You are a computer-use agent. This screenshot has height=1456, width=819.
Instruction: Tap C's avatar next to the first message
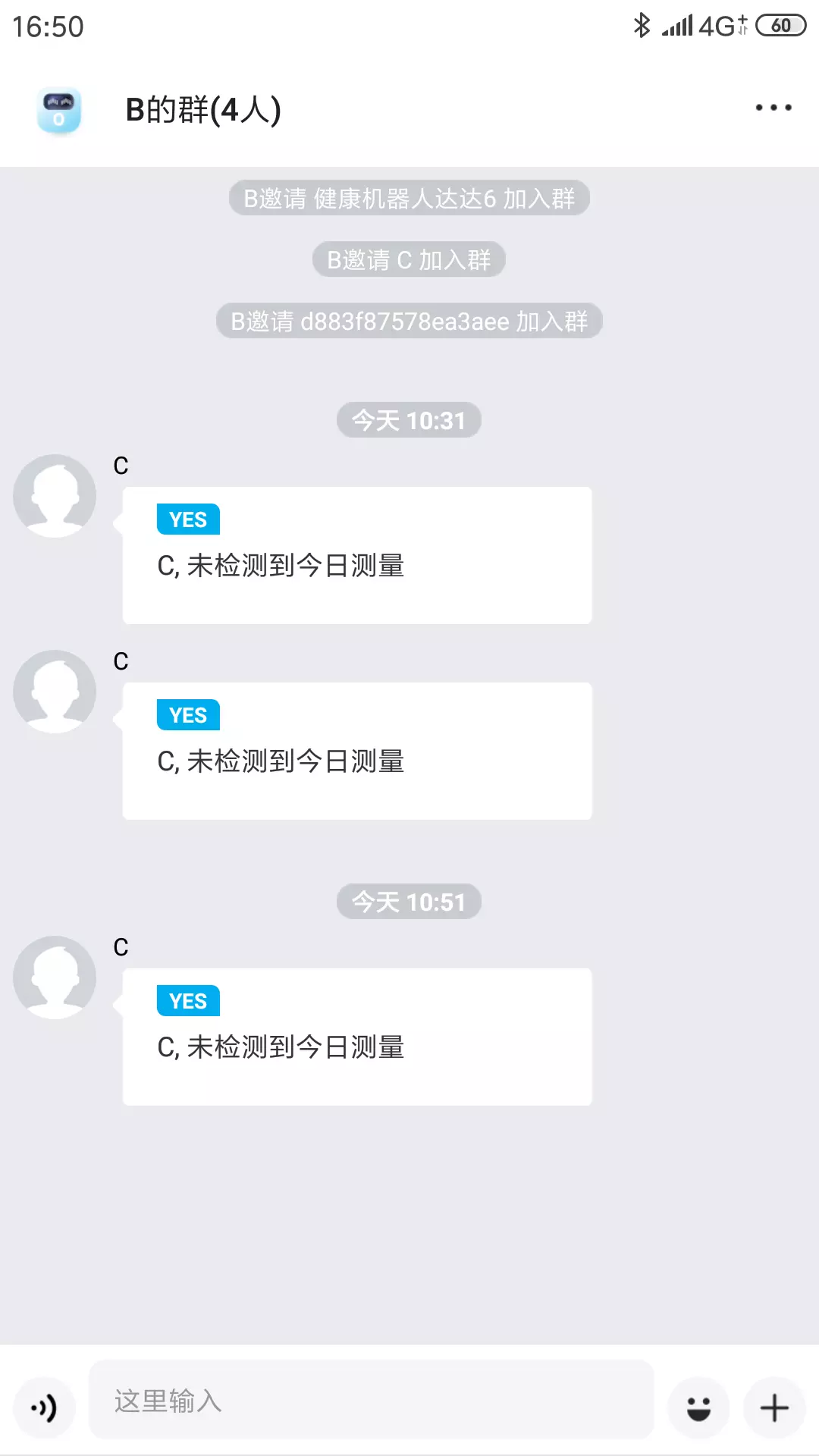tap(54, 495)
